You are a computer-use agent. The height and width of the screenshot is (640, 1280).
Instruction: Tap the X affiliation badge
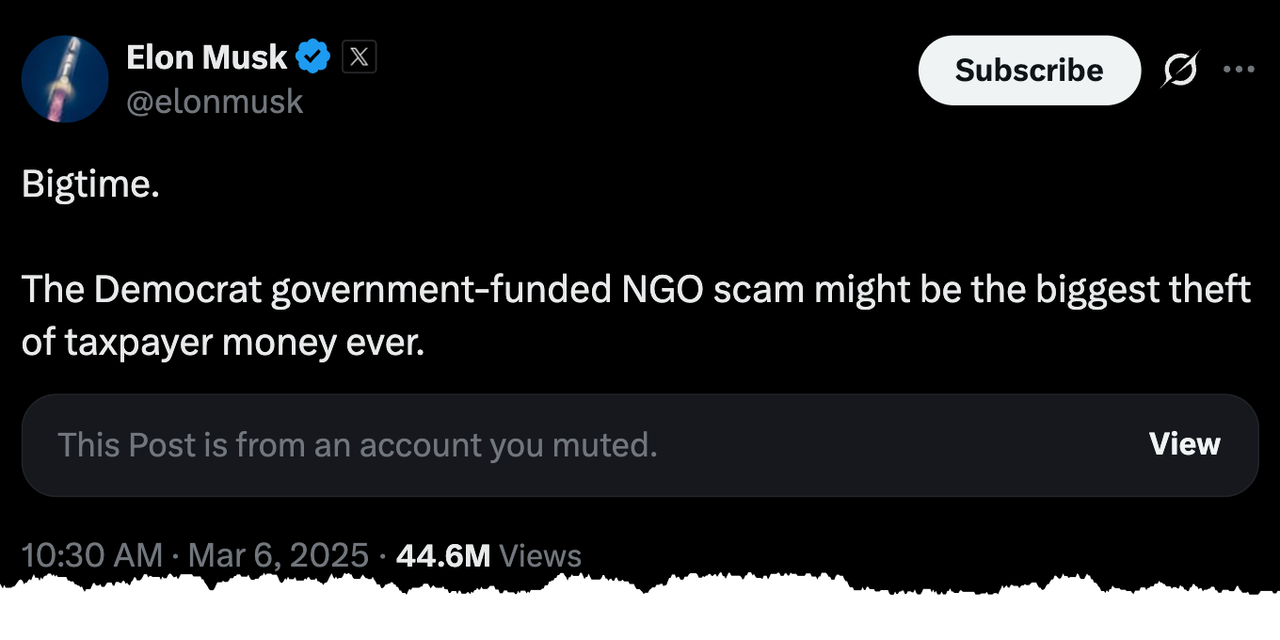(x=359, y=58)
